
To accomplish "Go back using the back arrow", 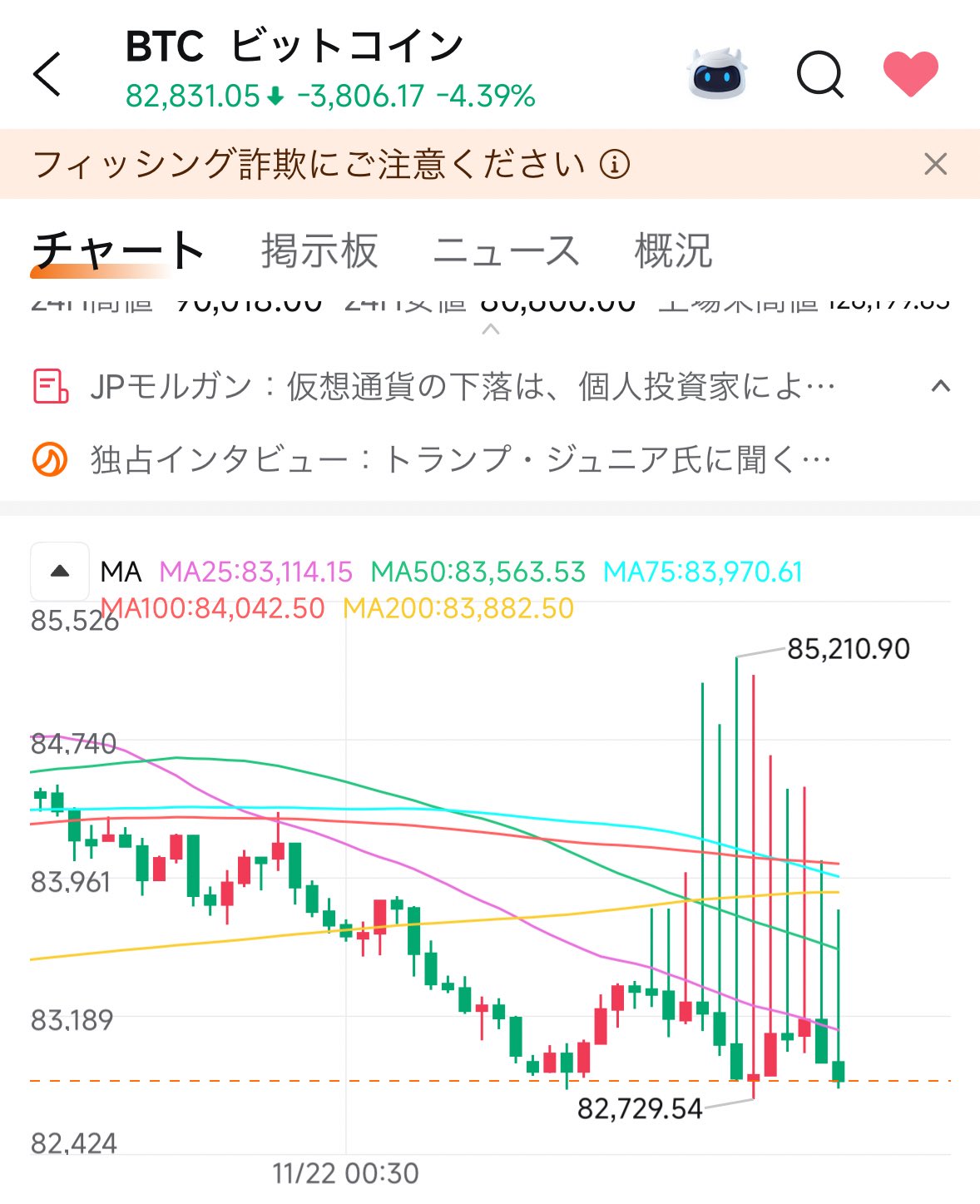I will pyautogui.click(x=47, y=74).
